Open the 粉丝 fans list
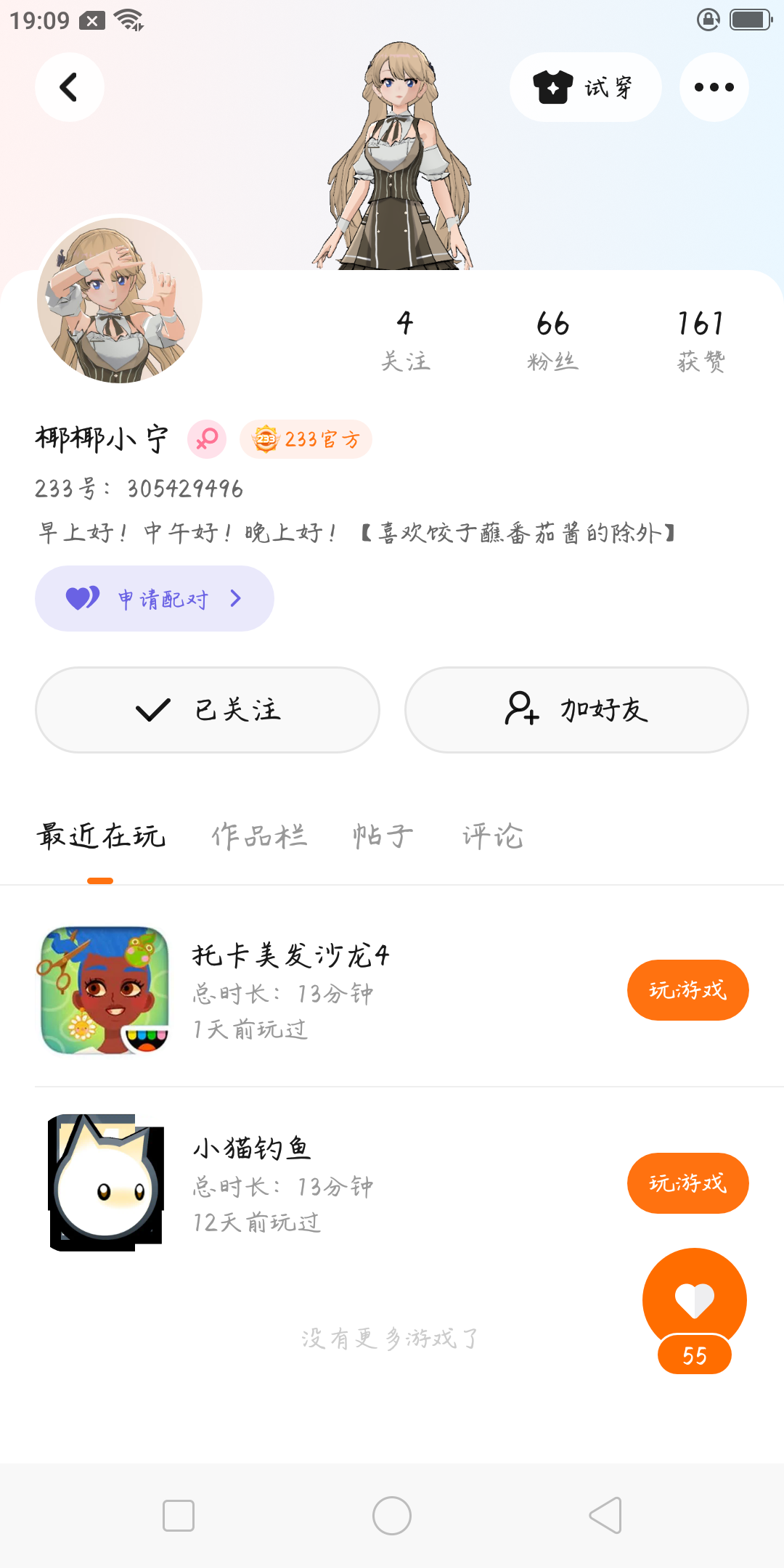The image size is (784, 1568). (x=552, y=340)
